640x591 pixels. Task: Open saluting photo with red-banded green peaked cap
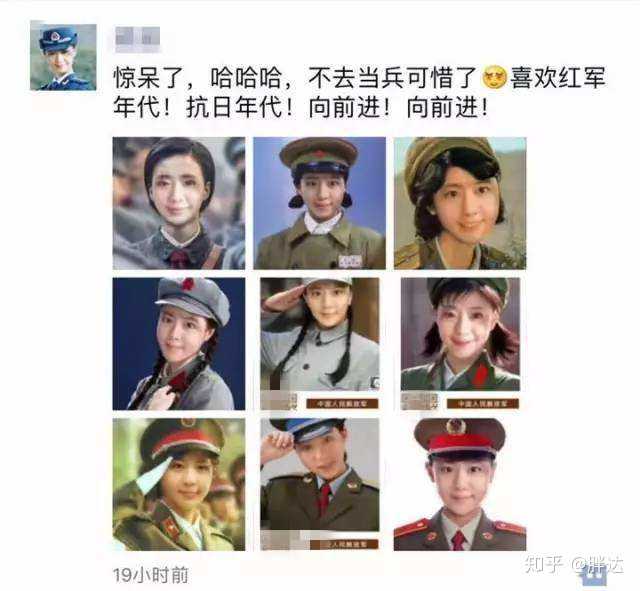(178, 484)
